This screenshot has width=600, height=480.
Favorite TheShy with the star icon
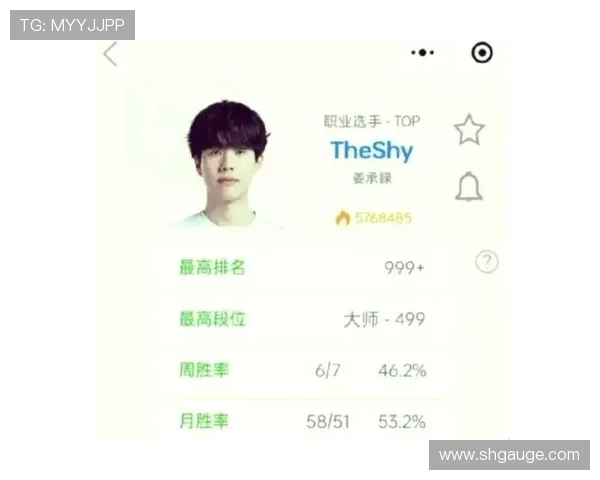(469, 130)
